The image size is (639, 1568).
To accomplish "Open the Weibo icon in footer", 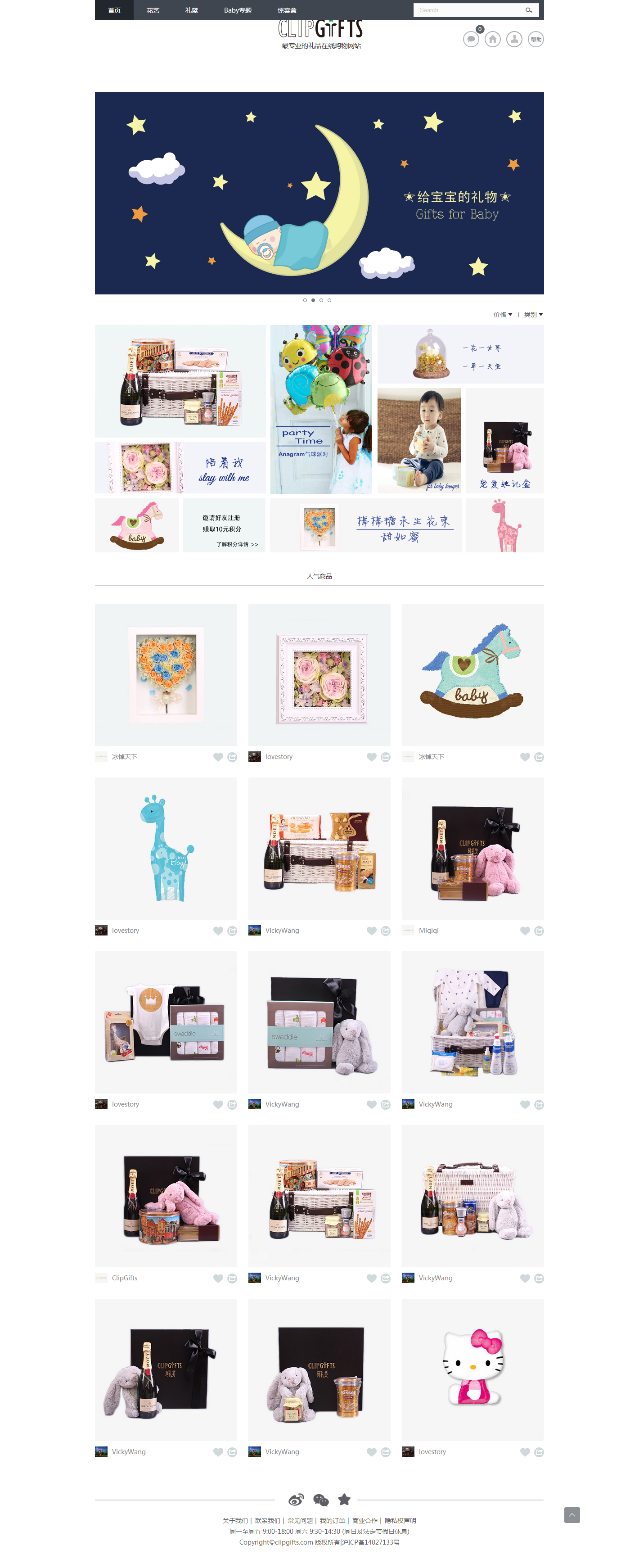I will coord(297,1500).
